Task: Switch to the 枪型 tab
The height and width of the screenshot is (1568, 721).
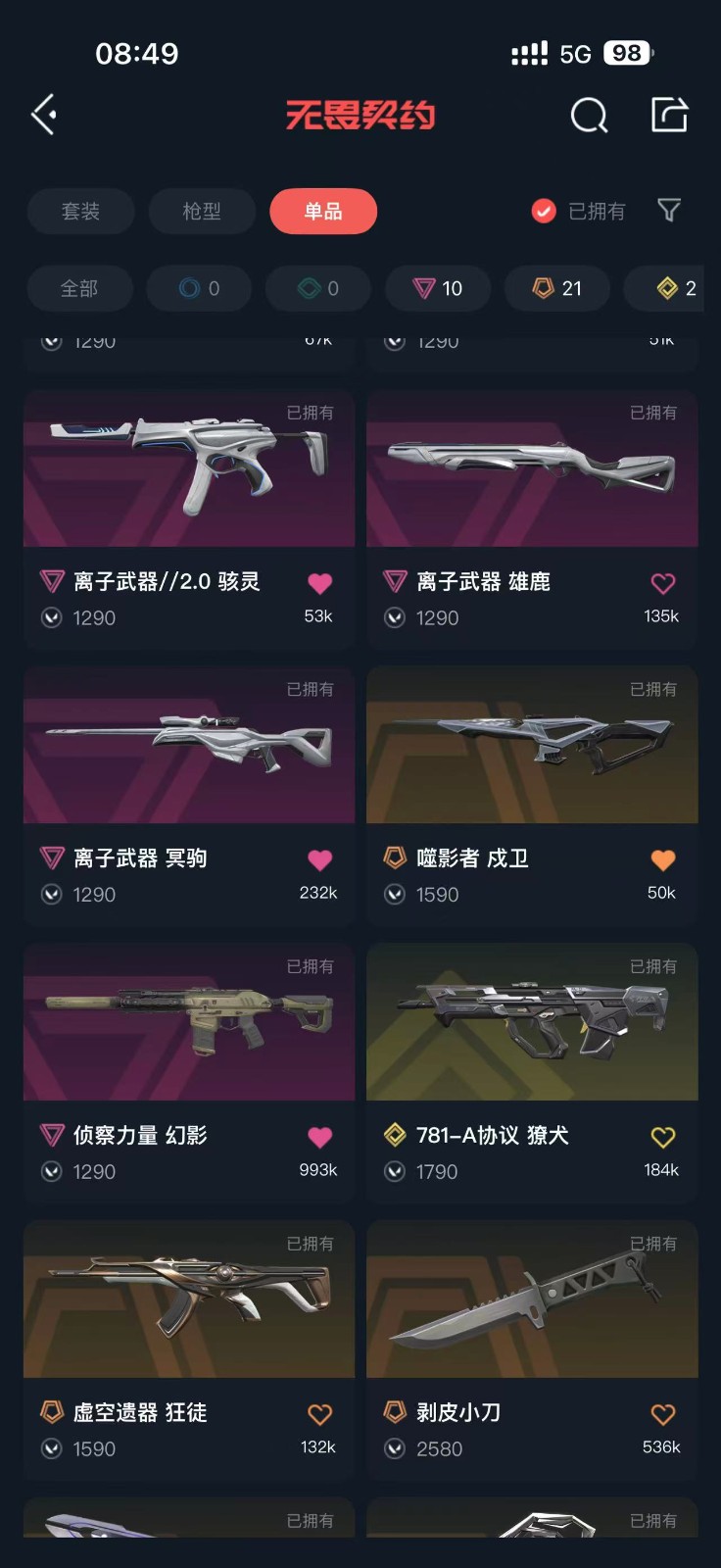Action: (202, 212)
